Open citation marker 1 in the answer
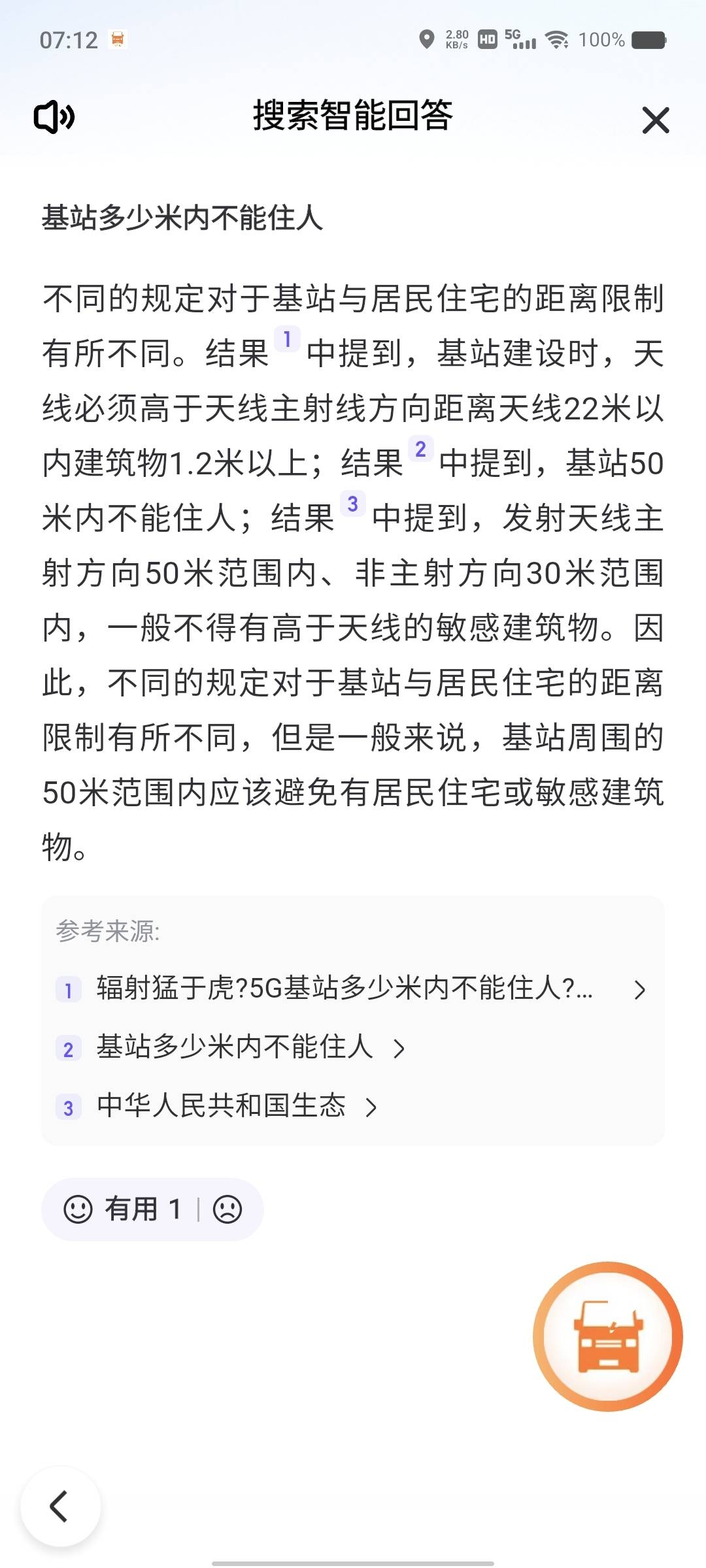Screen dimensions: 706x1568 tap(286, 339)
